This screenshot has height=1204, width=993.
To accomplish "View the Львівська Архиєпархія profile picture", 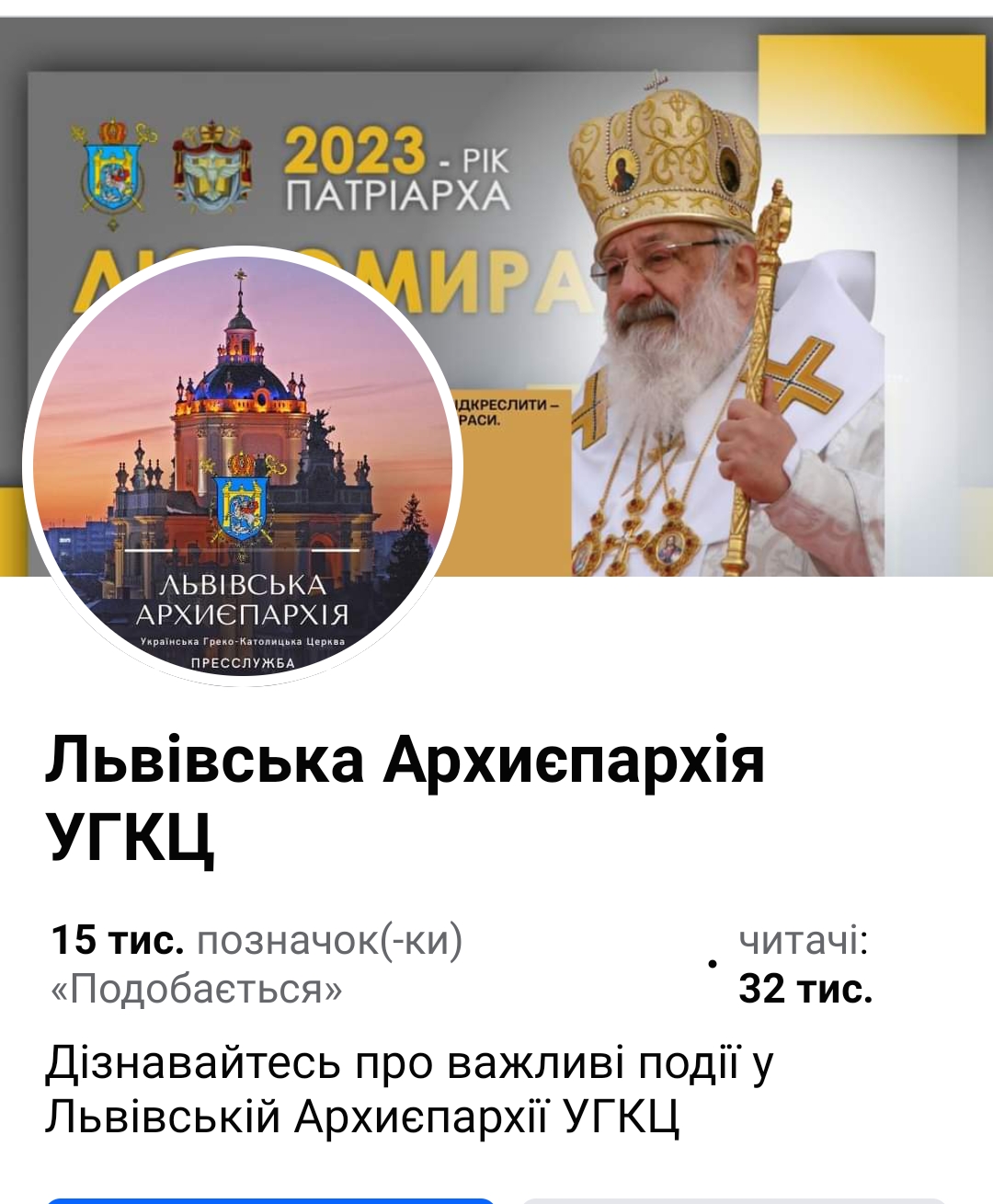I will tap(243, 465).
